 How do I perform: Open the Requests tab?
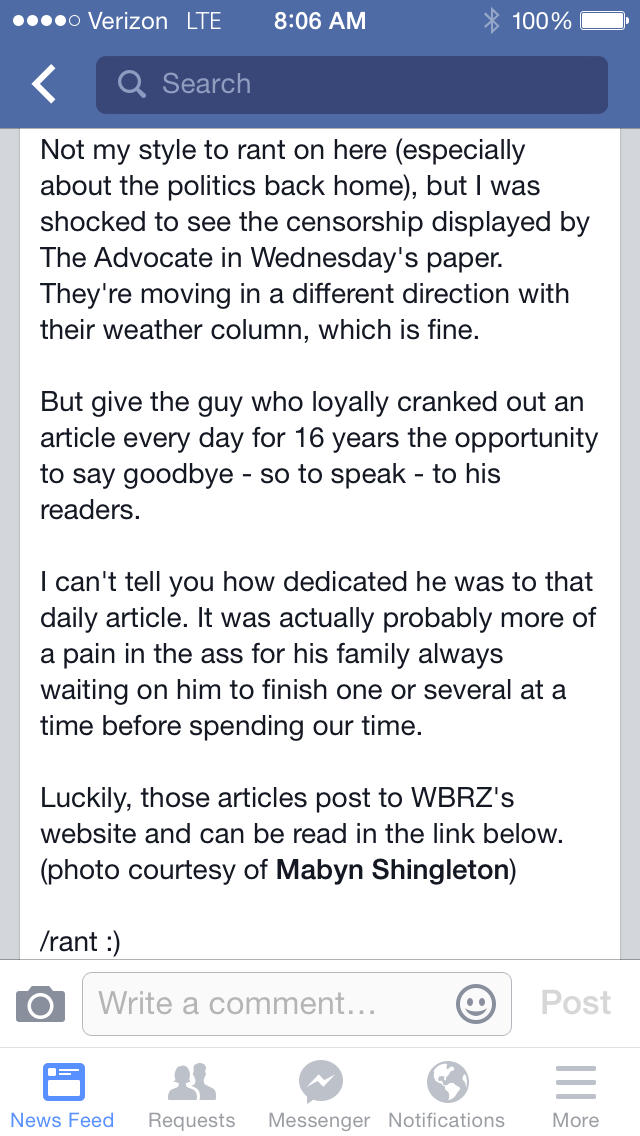tap(191, 1095)
